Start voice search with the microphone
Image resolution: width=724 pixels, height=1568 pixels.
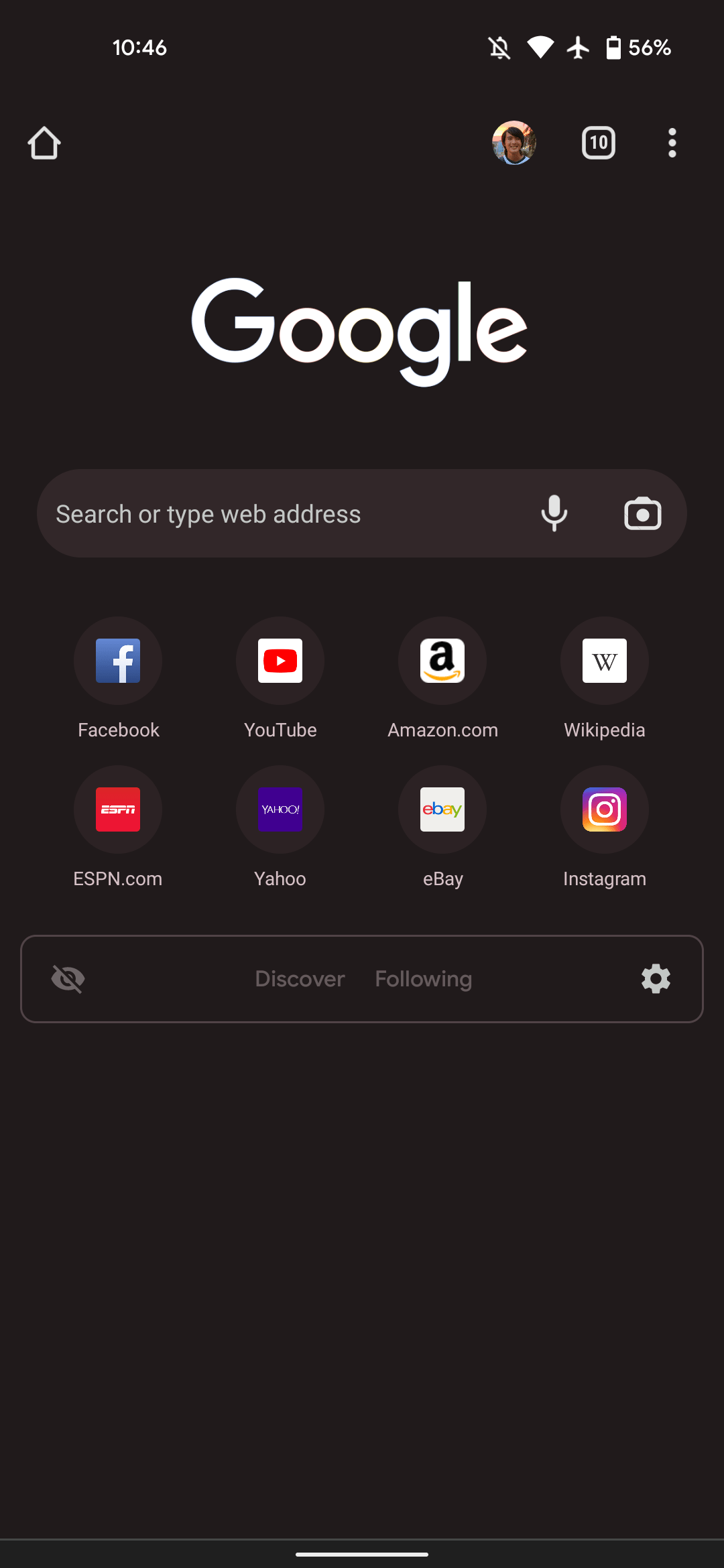click(x=554, y=514)
